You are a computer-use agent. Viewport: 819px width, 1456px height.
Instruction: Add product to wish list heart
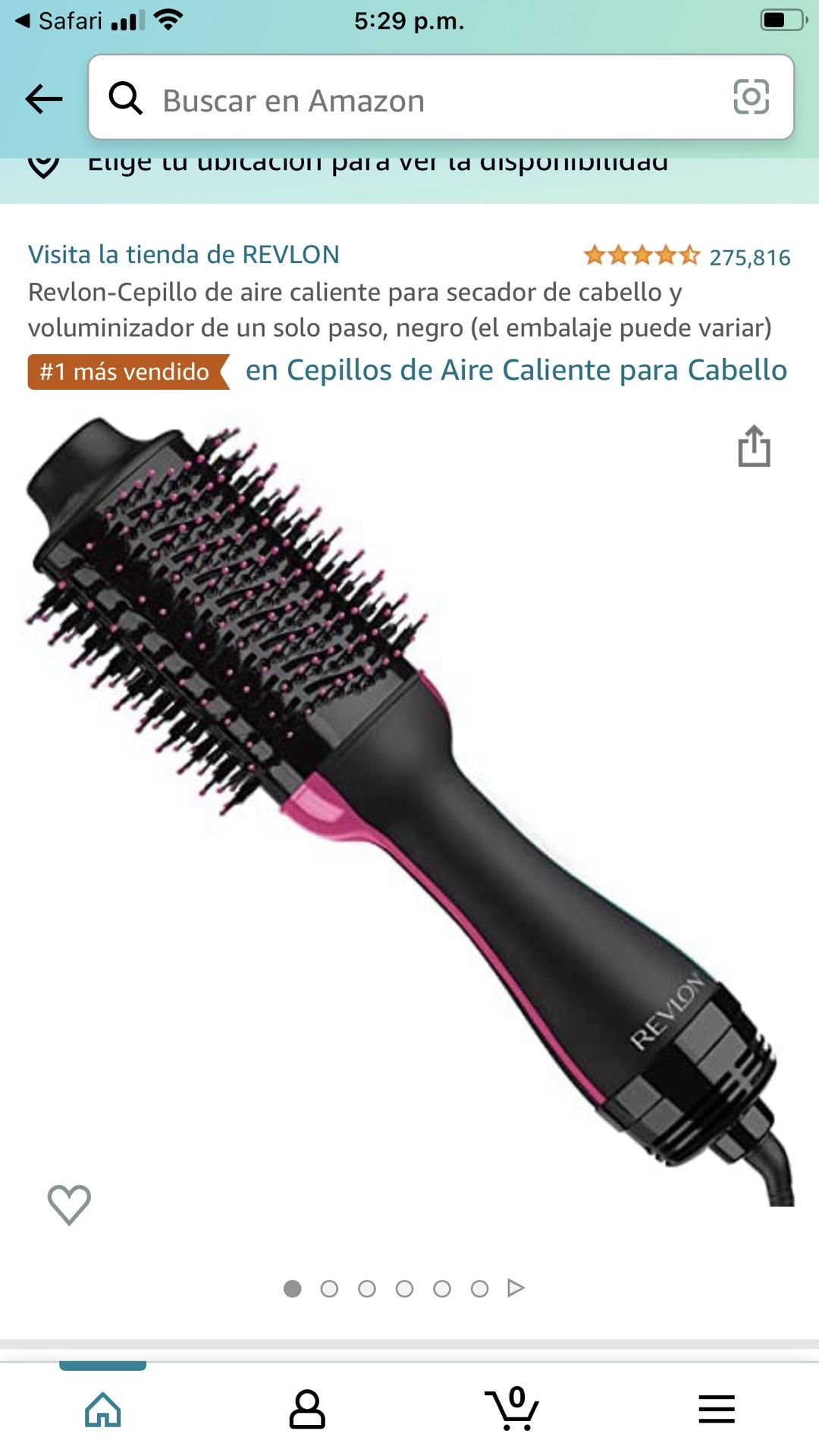69,1204
